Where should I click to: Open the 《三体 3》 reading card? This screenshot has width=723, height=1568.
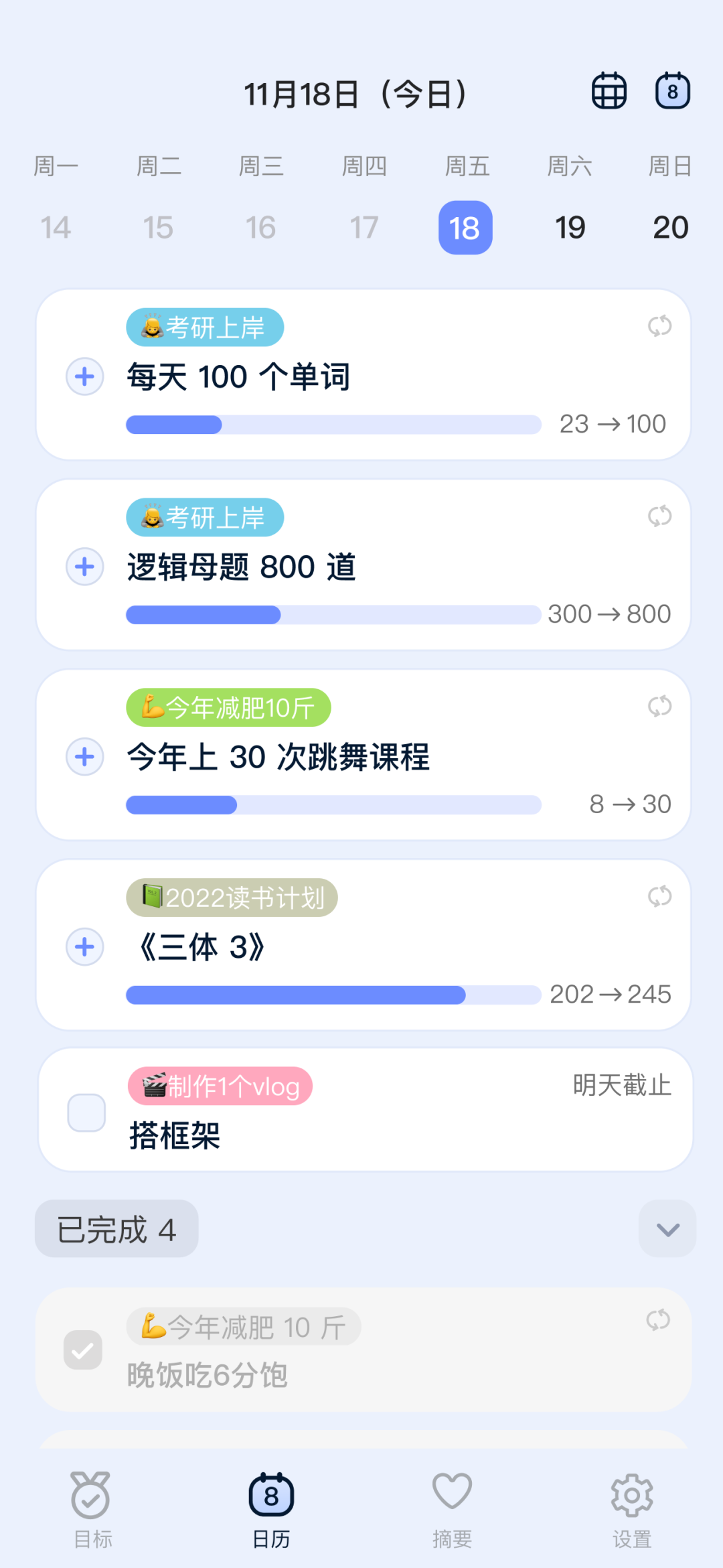click(x=364, y=945)
